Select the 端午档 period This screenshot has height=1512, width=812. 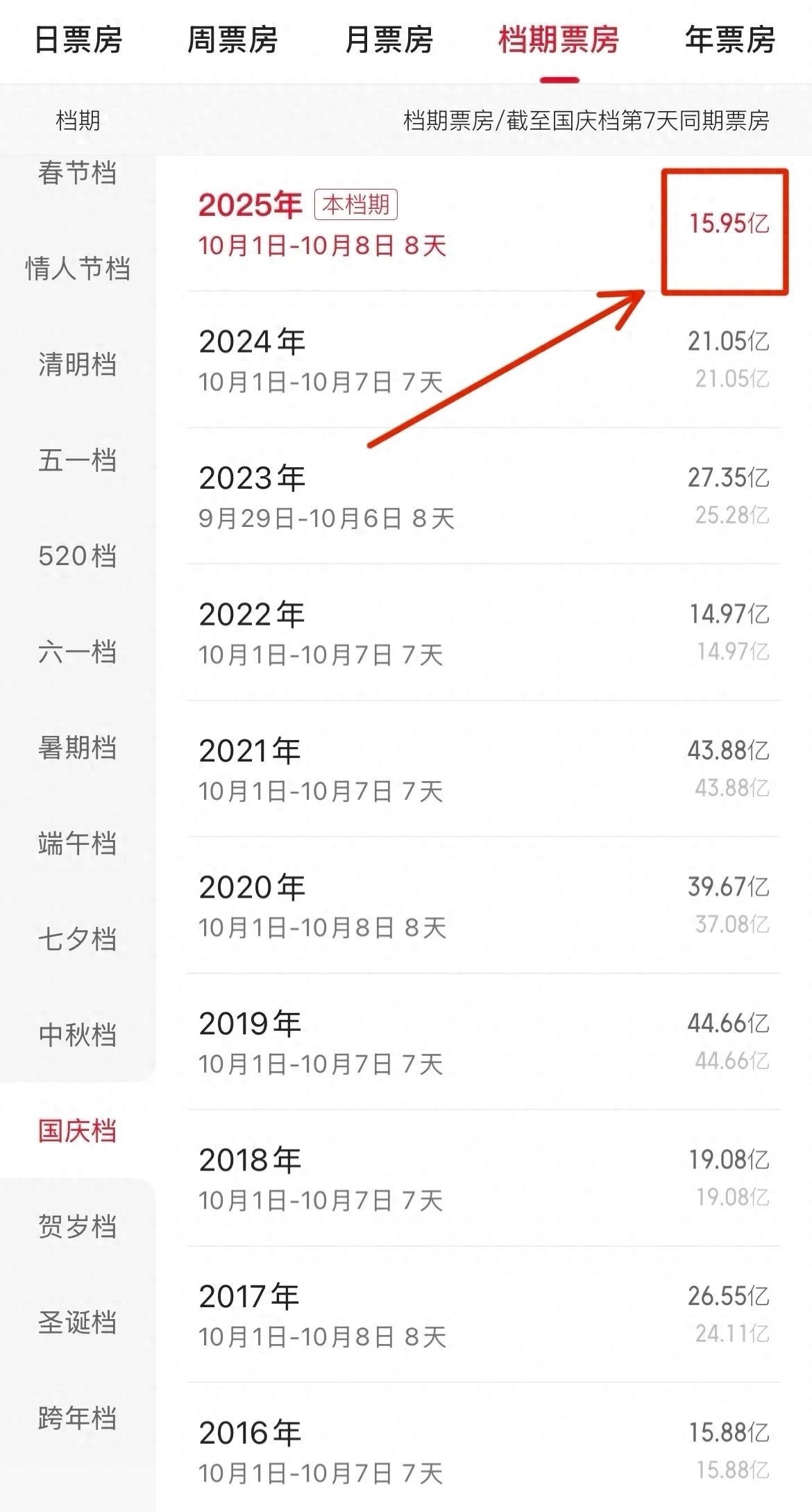78,843
